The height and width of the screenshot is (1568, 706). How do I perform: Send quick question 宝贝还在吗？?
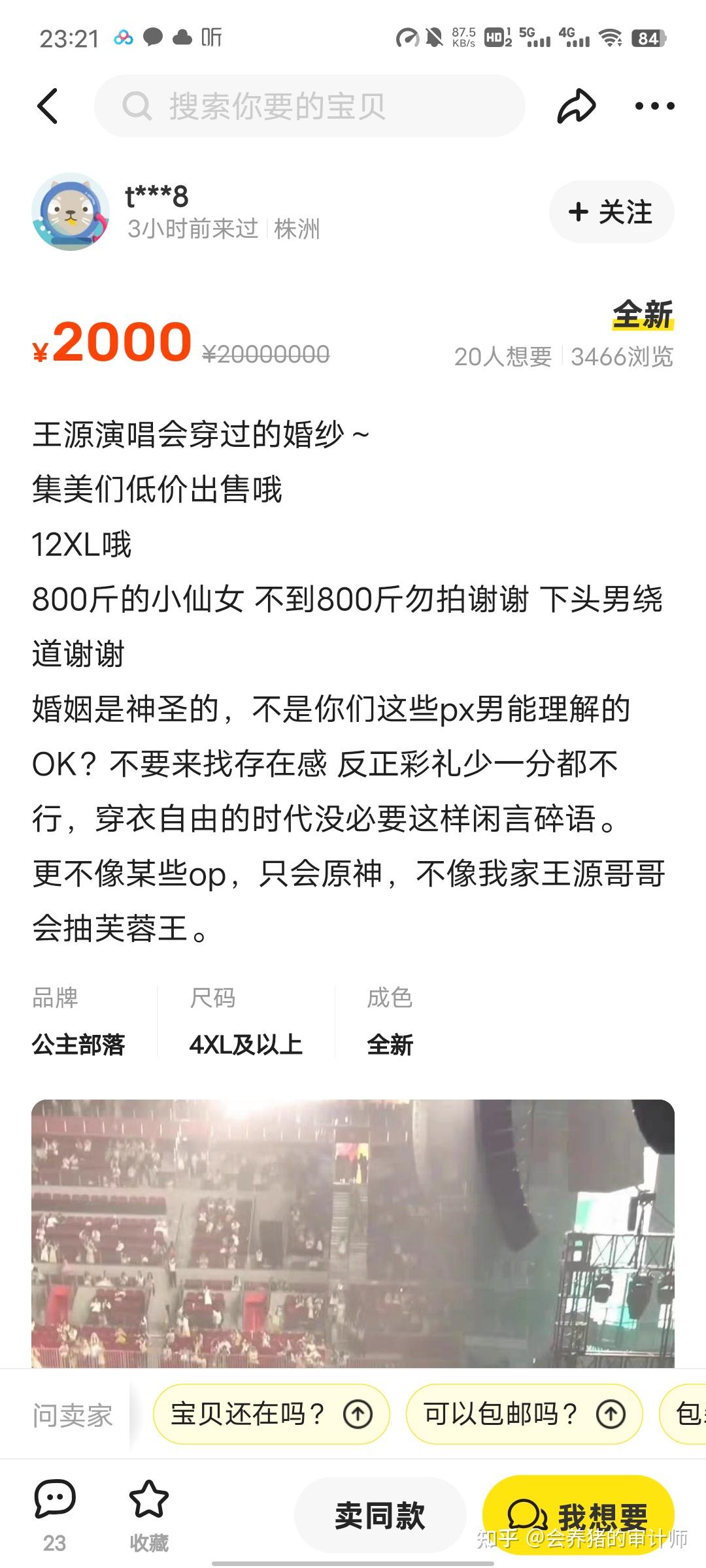(271, 1414)
